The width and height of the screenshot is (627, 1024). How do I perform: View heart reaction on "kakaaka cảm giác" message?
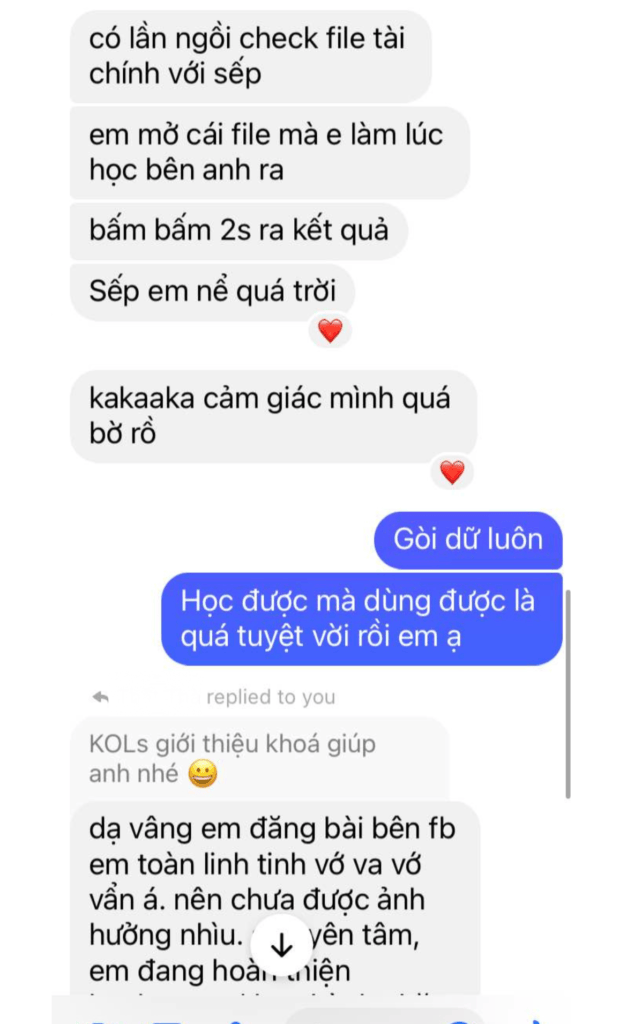click(452, 472)
